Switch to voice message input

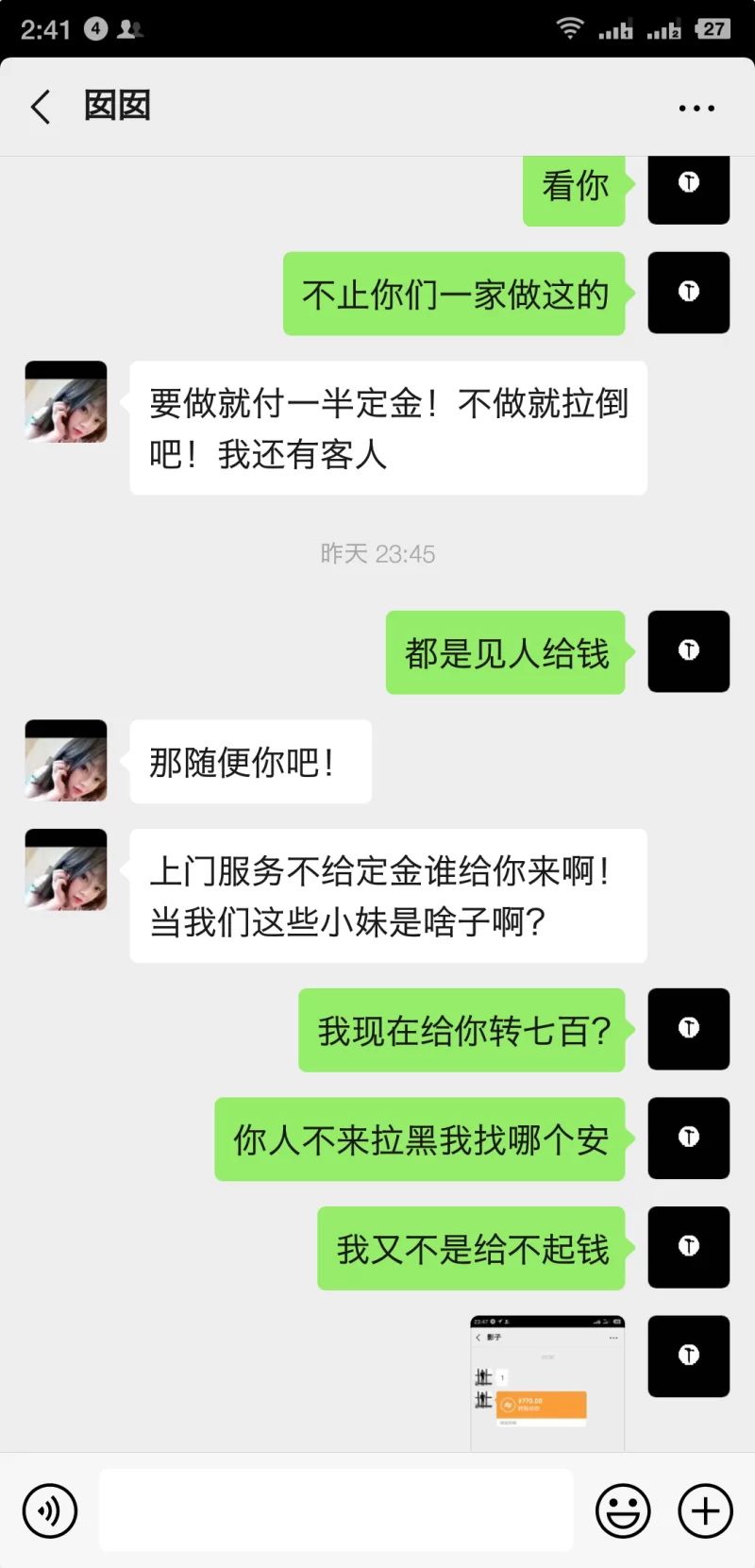click(x=50, y=1510)
